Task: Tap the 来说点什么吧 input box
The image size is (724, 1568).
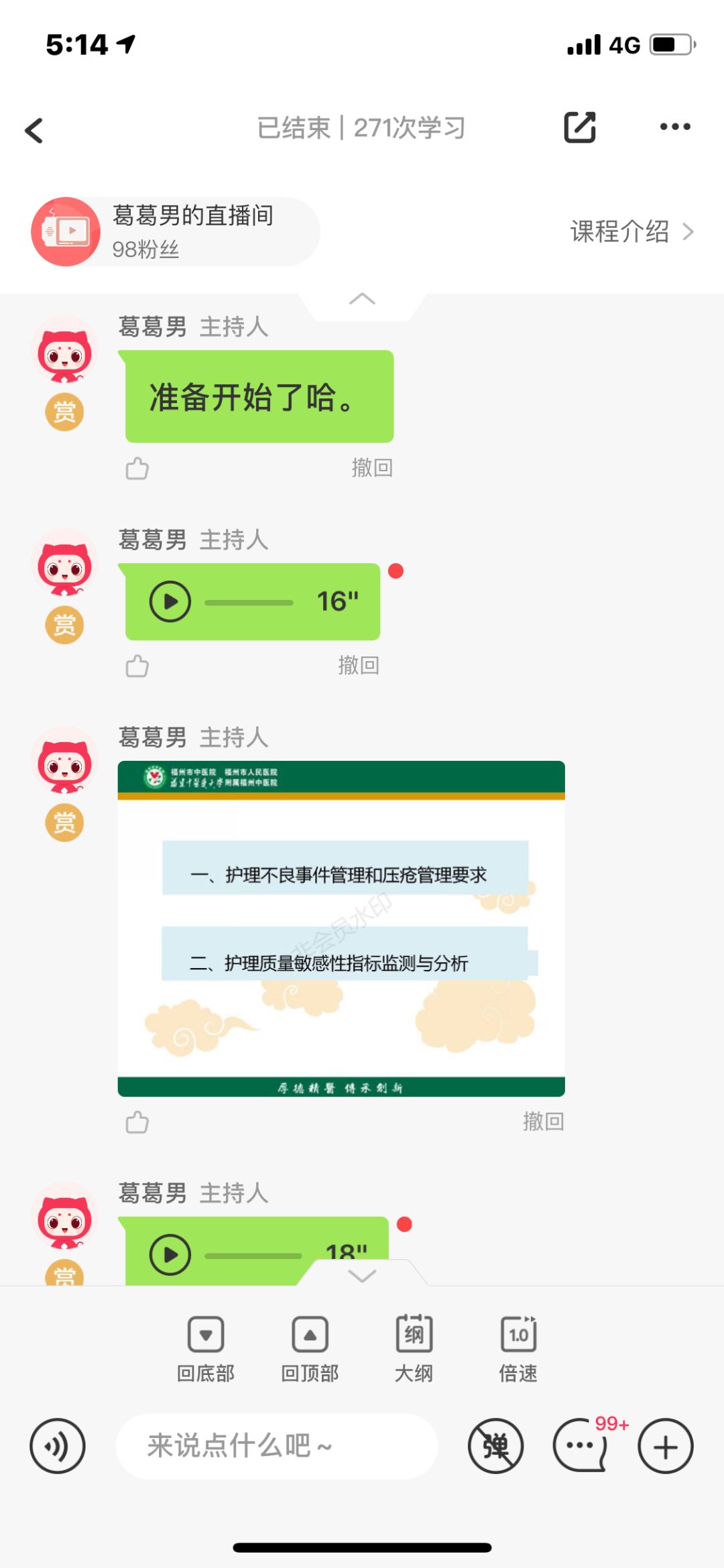Action: [x=276, y=1446]
